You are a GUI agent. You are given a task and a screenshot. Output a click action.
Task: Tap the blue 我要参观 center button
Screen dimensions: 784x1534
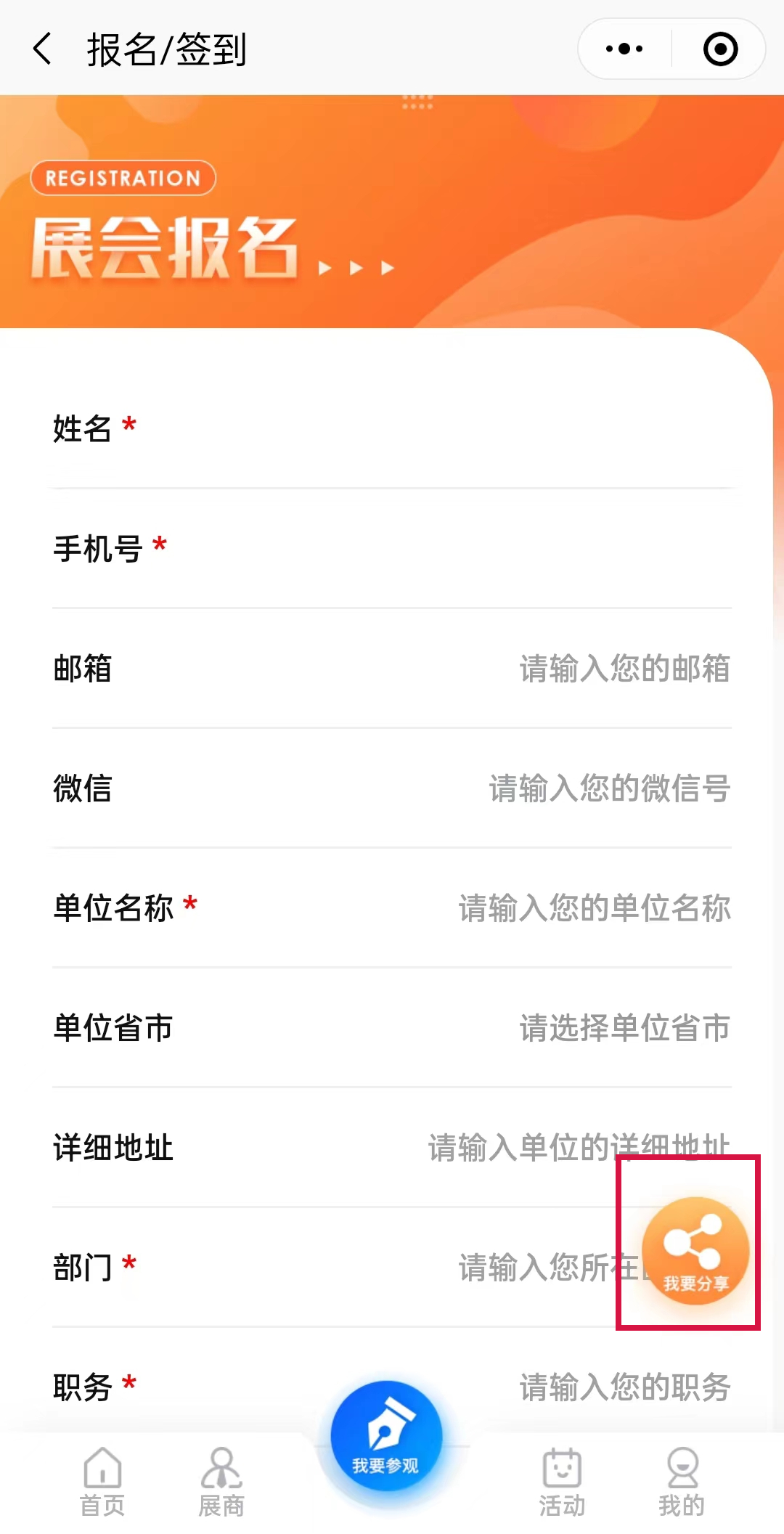coord(386,1436)
